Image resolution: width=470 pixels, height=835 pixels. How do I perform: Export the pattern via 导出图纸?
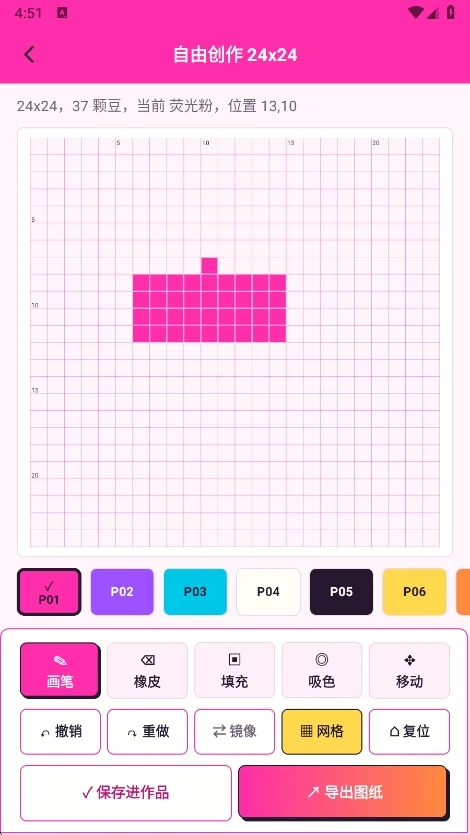click(343, 792)
